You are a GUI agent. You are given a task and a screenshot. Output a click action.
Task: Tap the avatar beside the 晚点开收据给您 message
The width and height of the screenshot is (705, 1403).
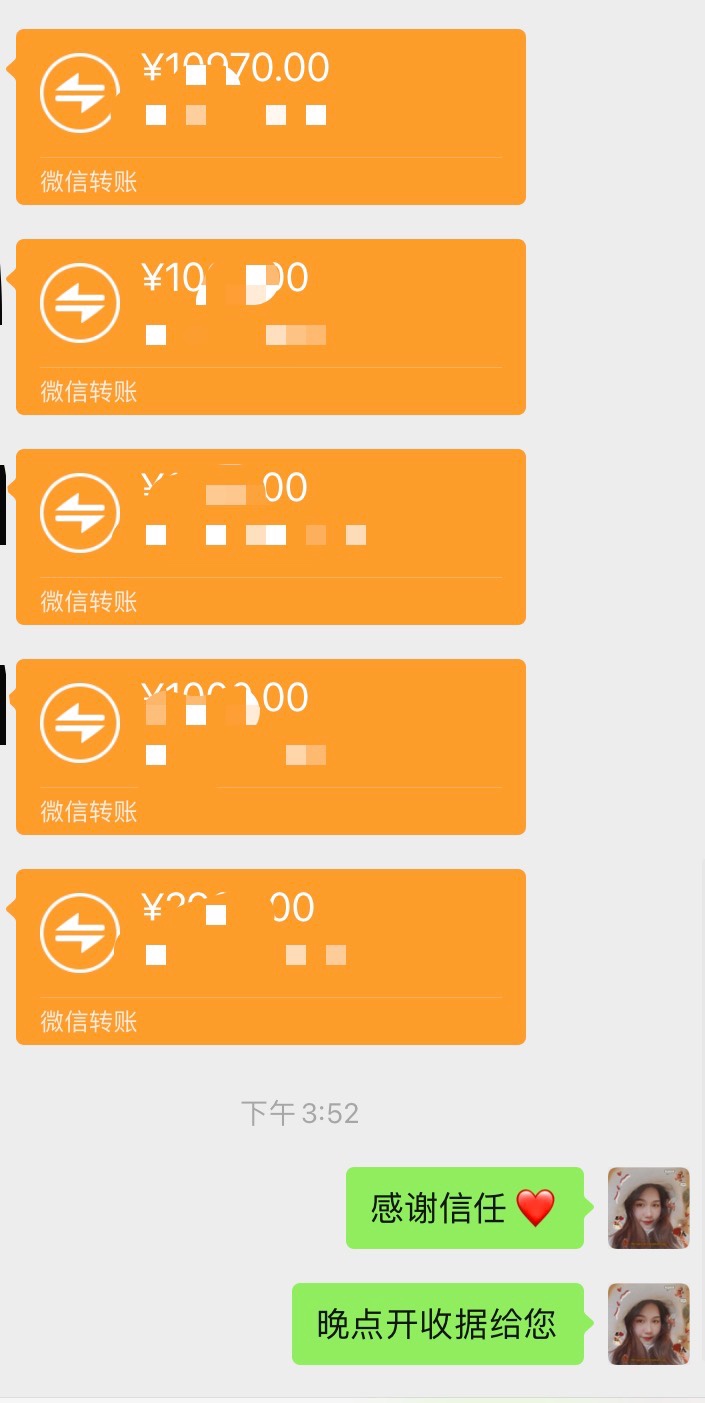649,1324
